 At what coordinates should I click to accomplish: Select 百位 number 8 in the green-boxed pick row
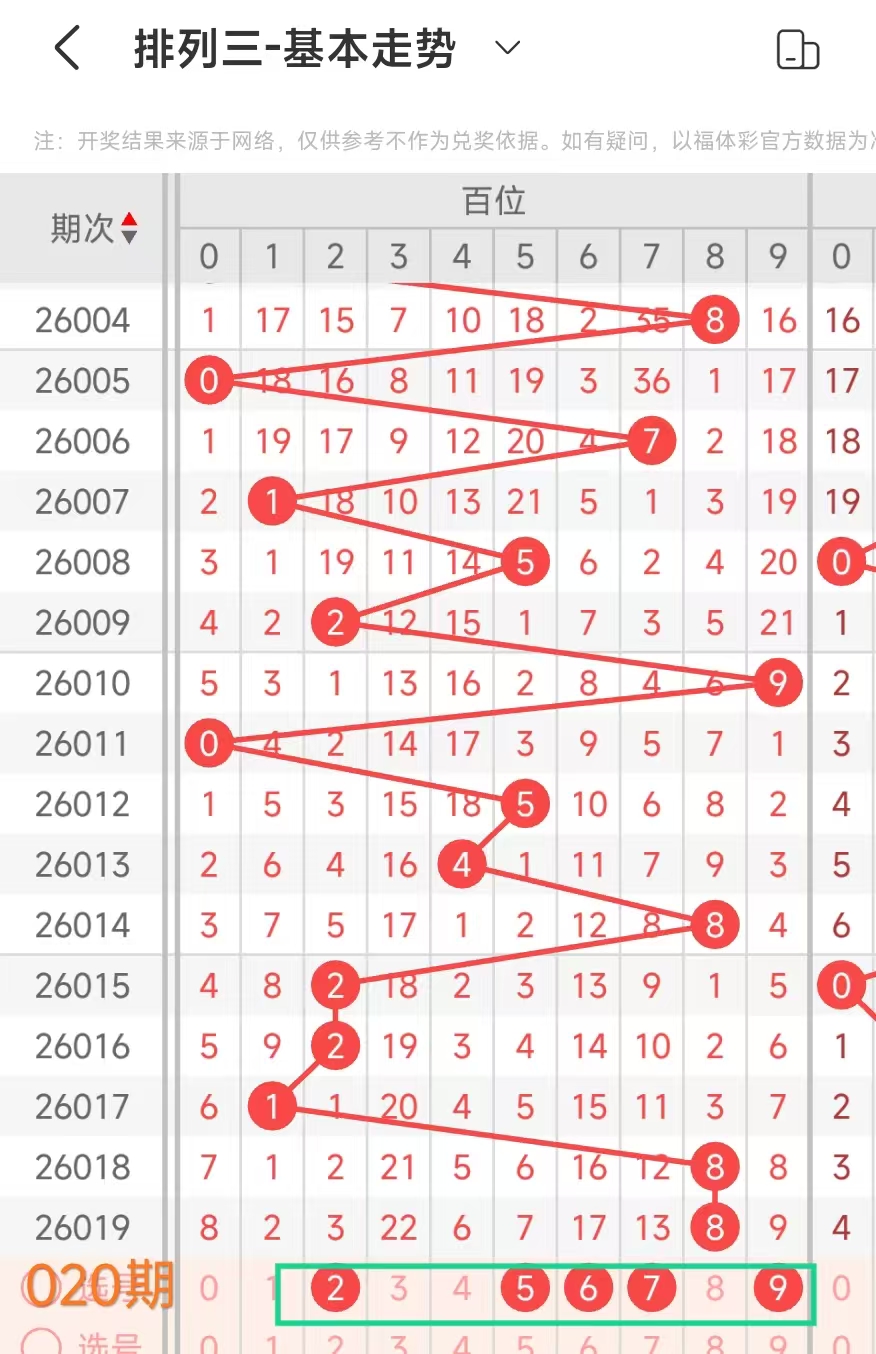714,1289
